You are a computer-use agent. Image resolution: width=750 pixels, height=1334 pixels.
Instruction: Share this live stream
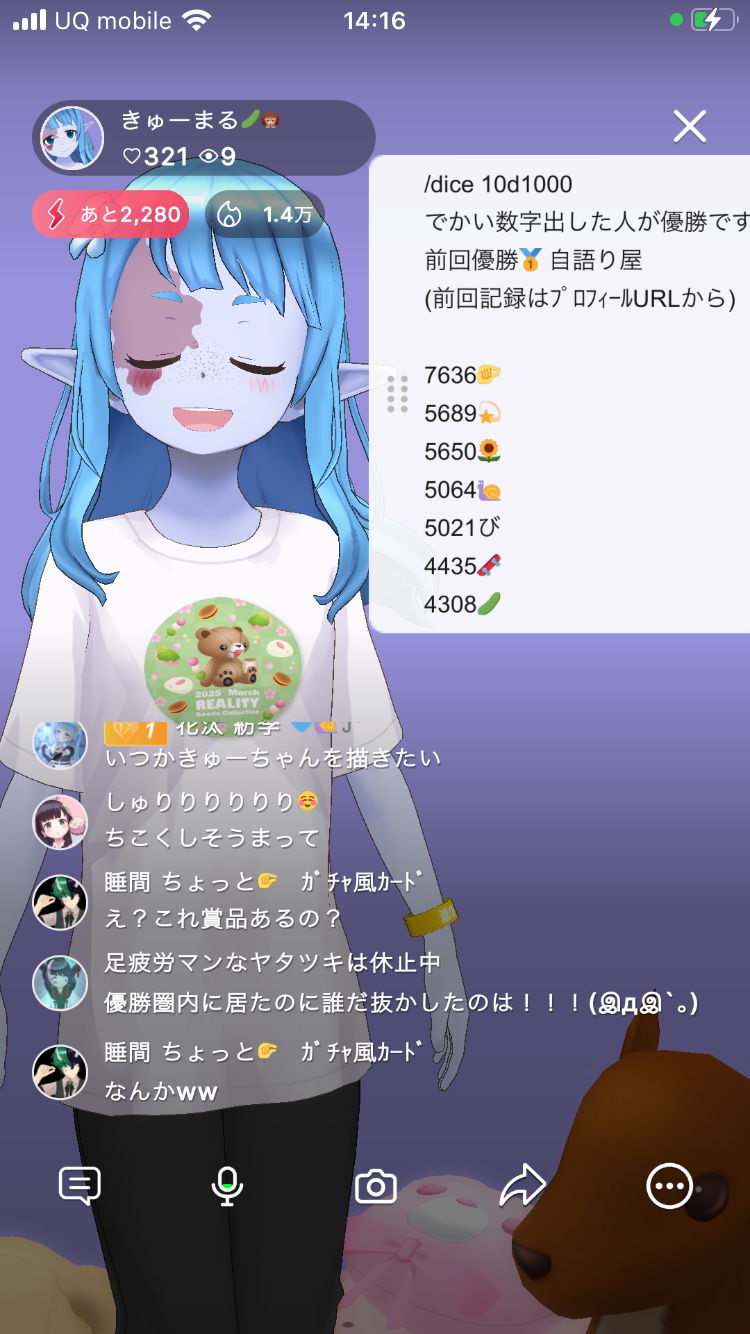[x=522, y=1186]
